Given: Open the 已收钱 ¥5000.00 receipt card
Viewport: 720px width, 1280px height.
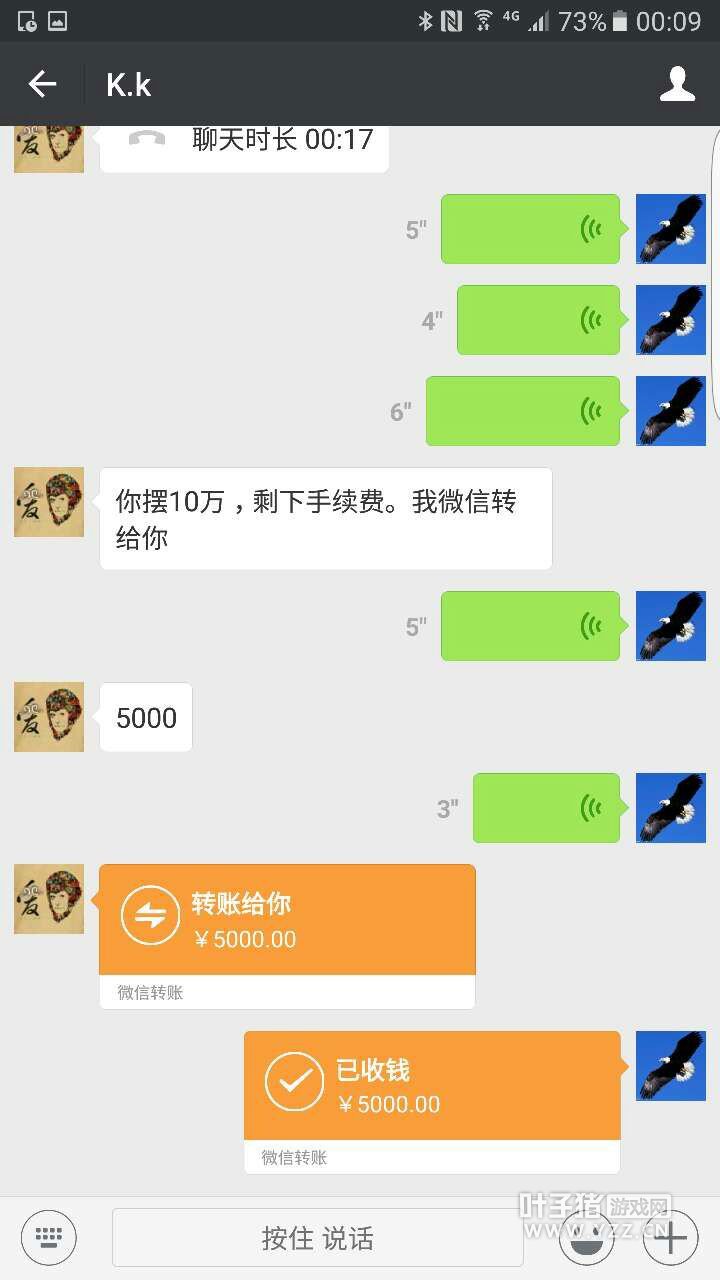Looking at the screenshot, I should (x=432, y=1086).
